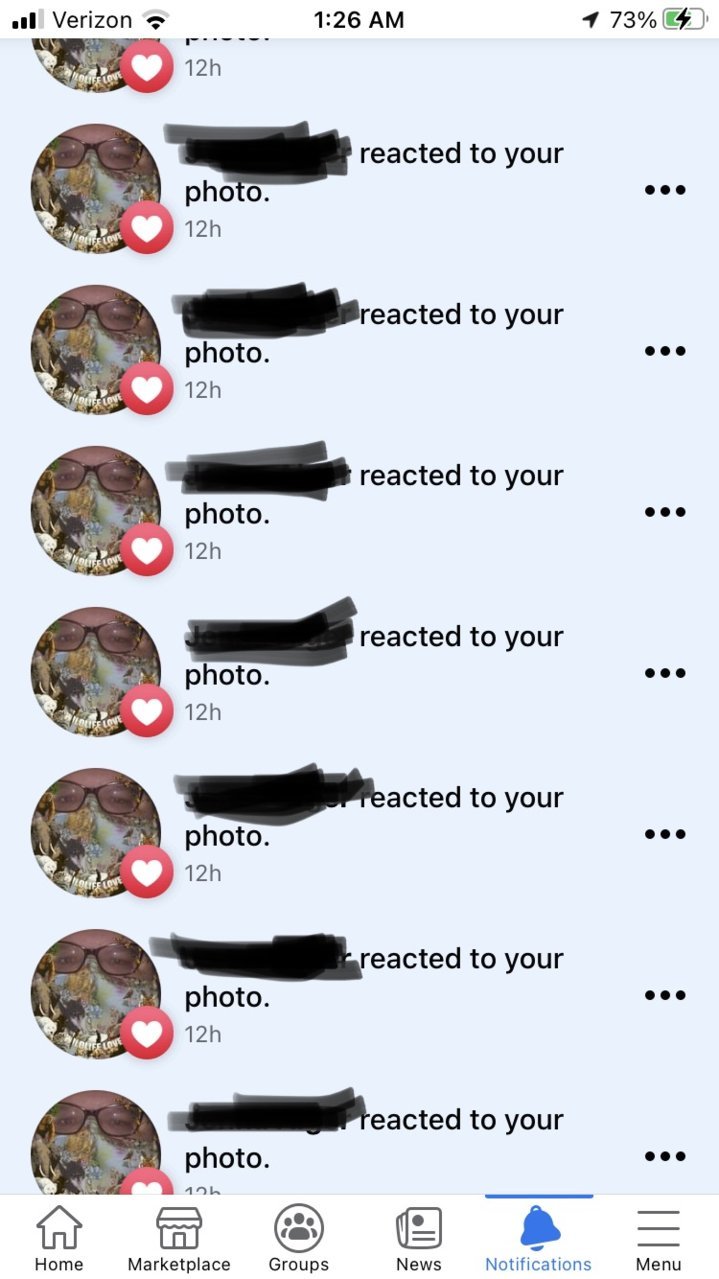719x1279 pixels.
Task: Open the News tab
Action: (x=418, y=1238)
